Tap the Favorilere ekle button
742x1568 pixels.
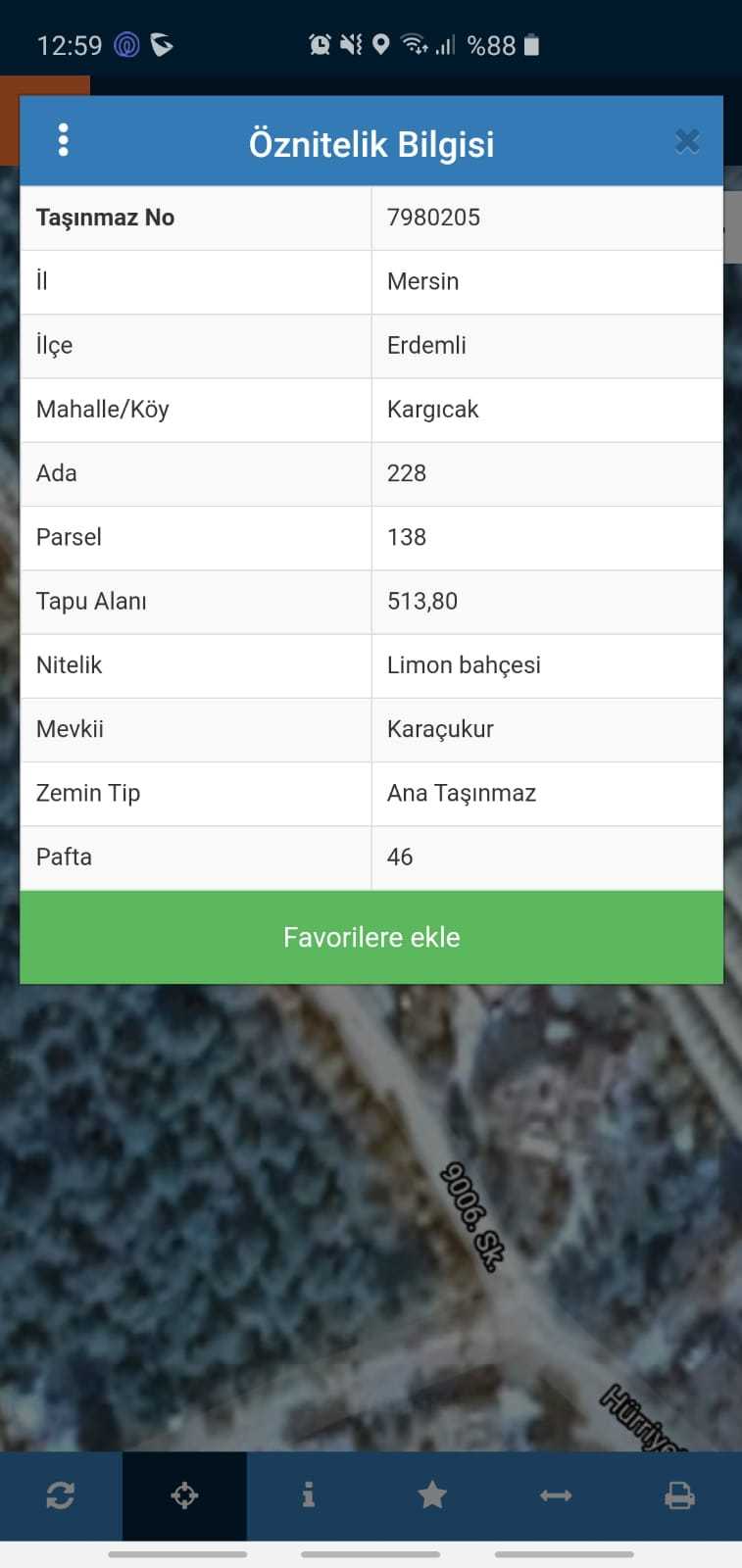tap(371, 937)
